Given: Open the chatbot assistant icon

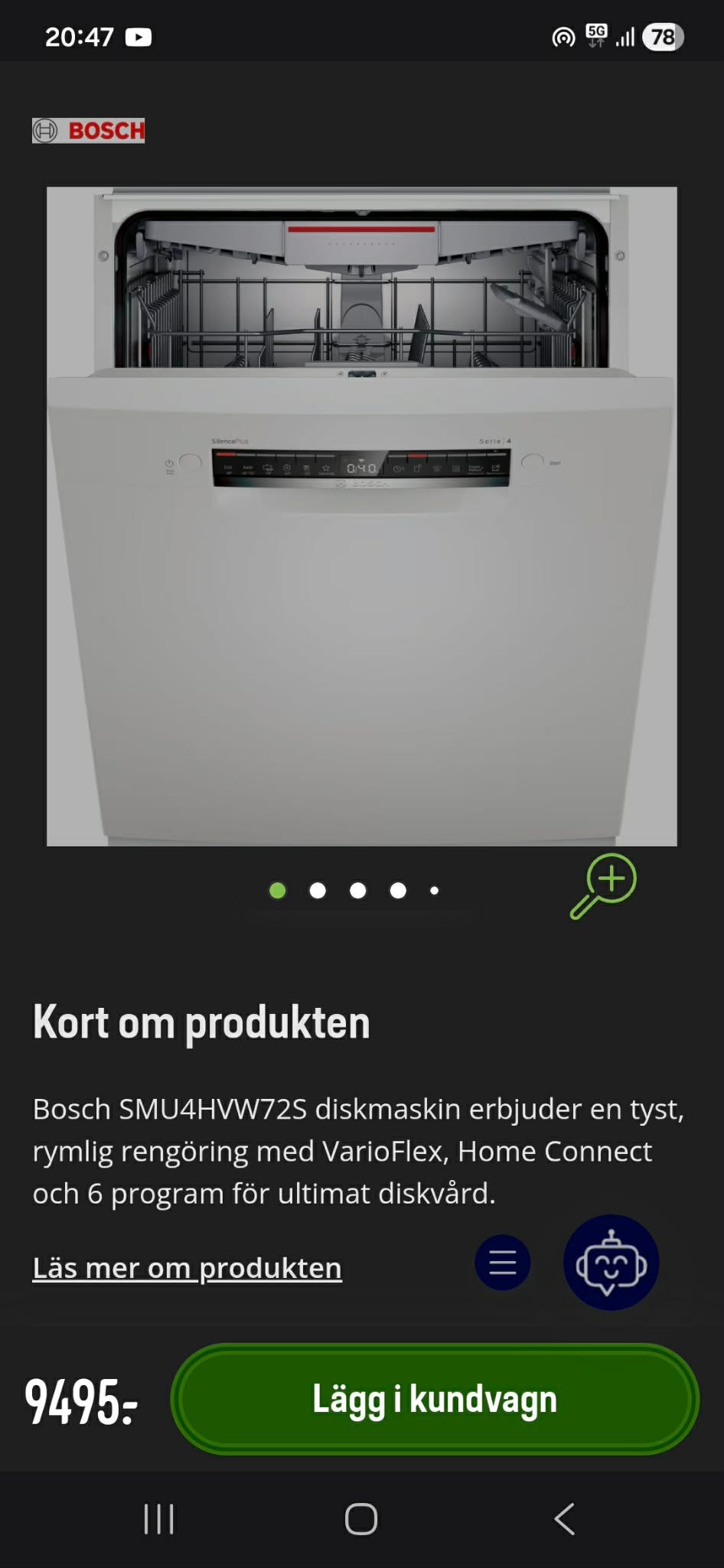Looking at the screenshot, I should pyautogui.click(x=610, y=1263).
